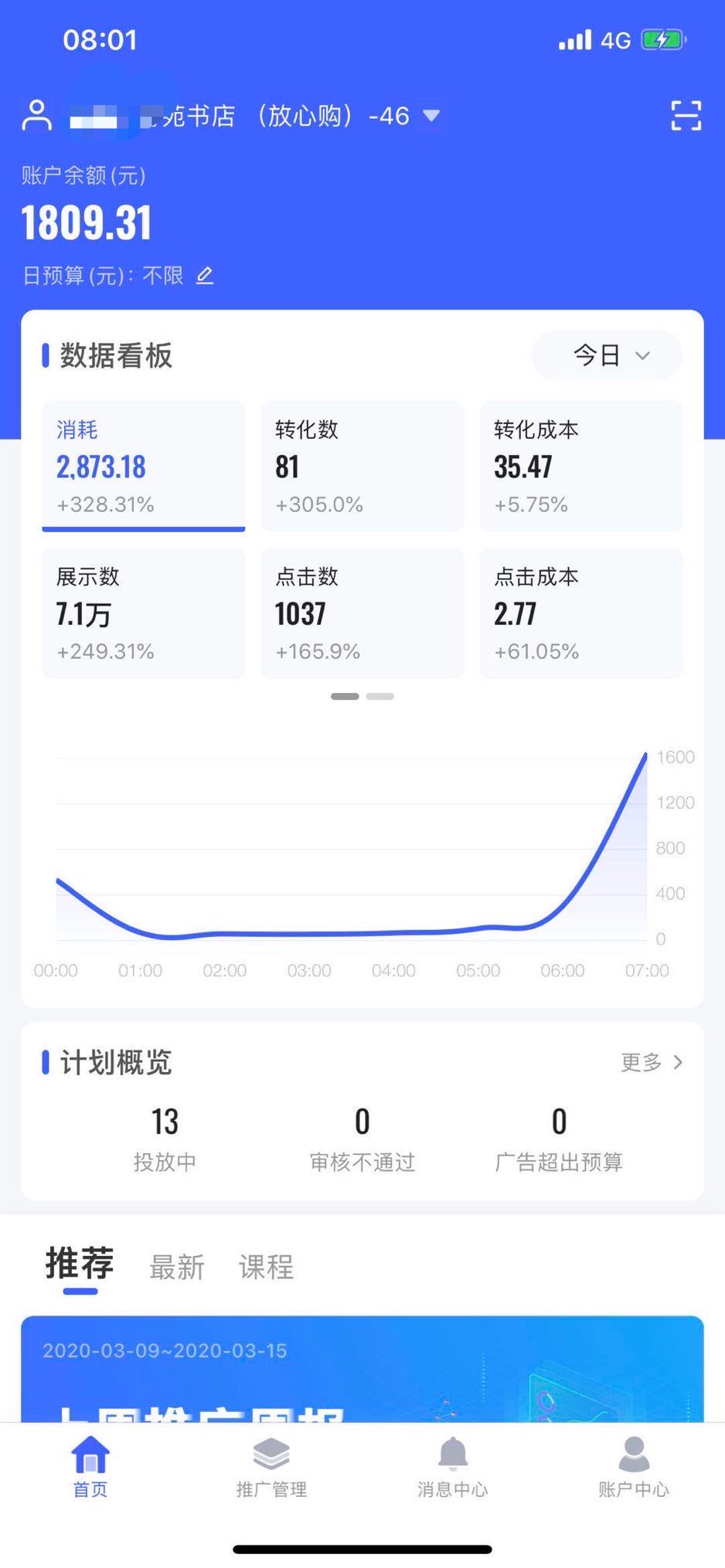Select the 点击数 clicks metric card
This screenshot has height=1568, width=725.
[362, 613]
